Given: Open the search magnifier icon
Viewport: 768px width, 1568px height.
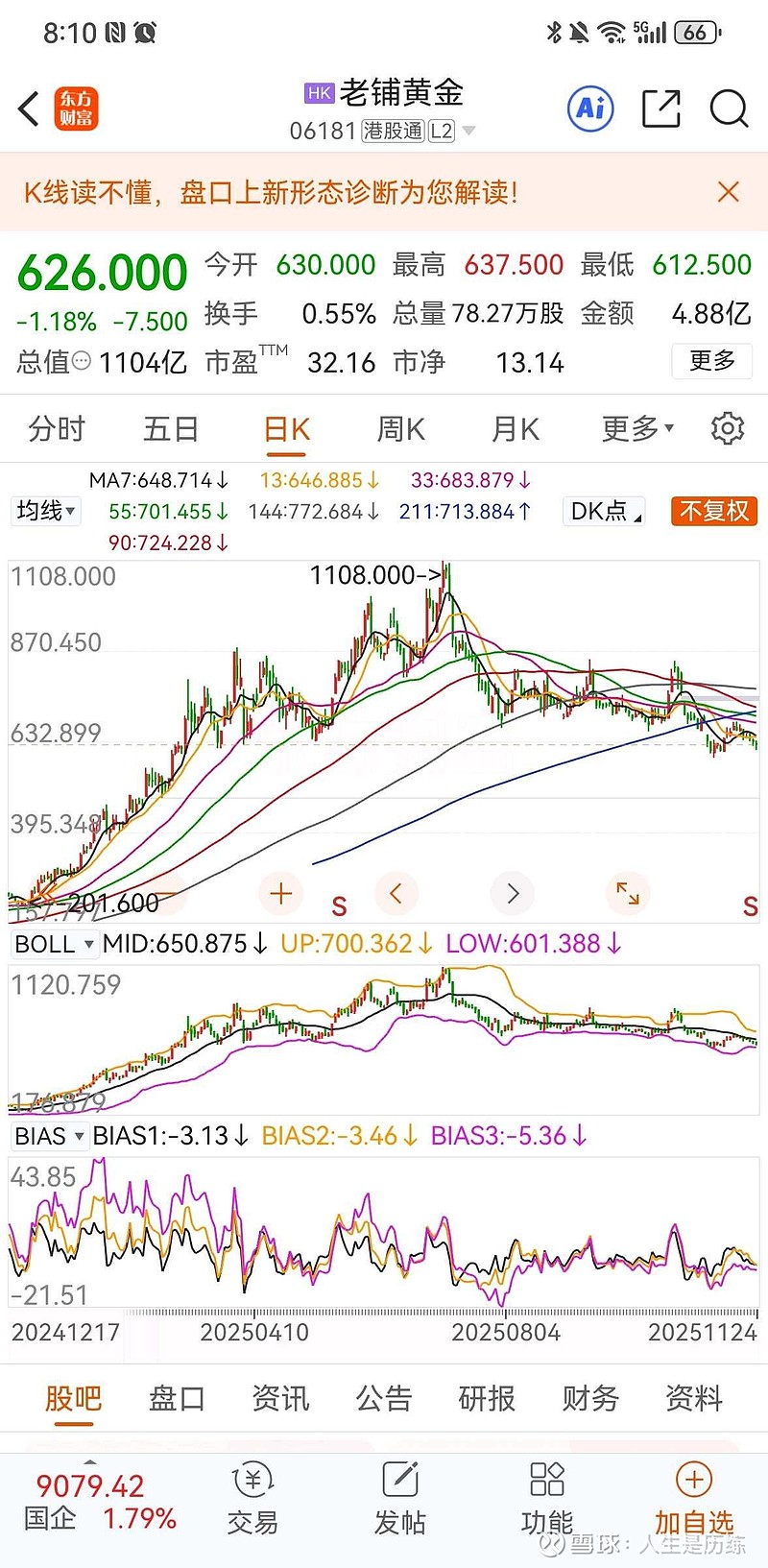Looking at the screenshot, I should pyautogui.click(x=729, y=109).
